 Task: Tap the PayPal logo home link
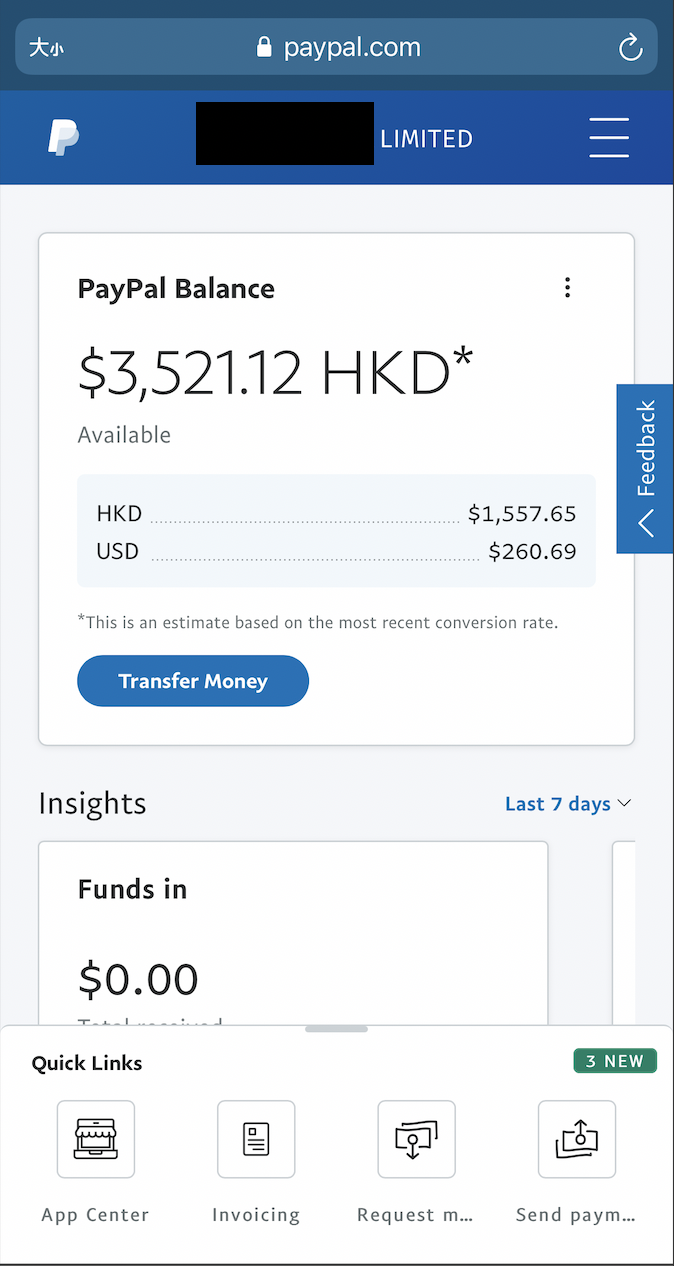63,138
